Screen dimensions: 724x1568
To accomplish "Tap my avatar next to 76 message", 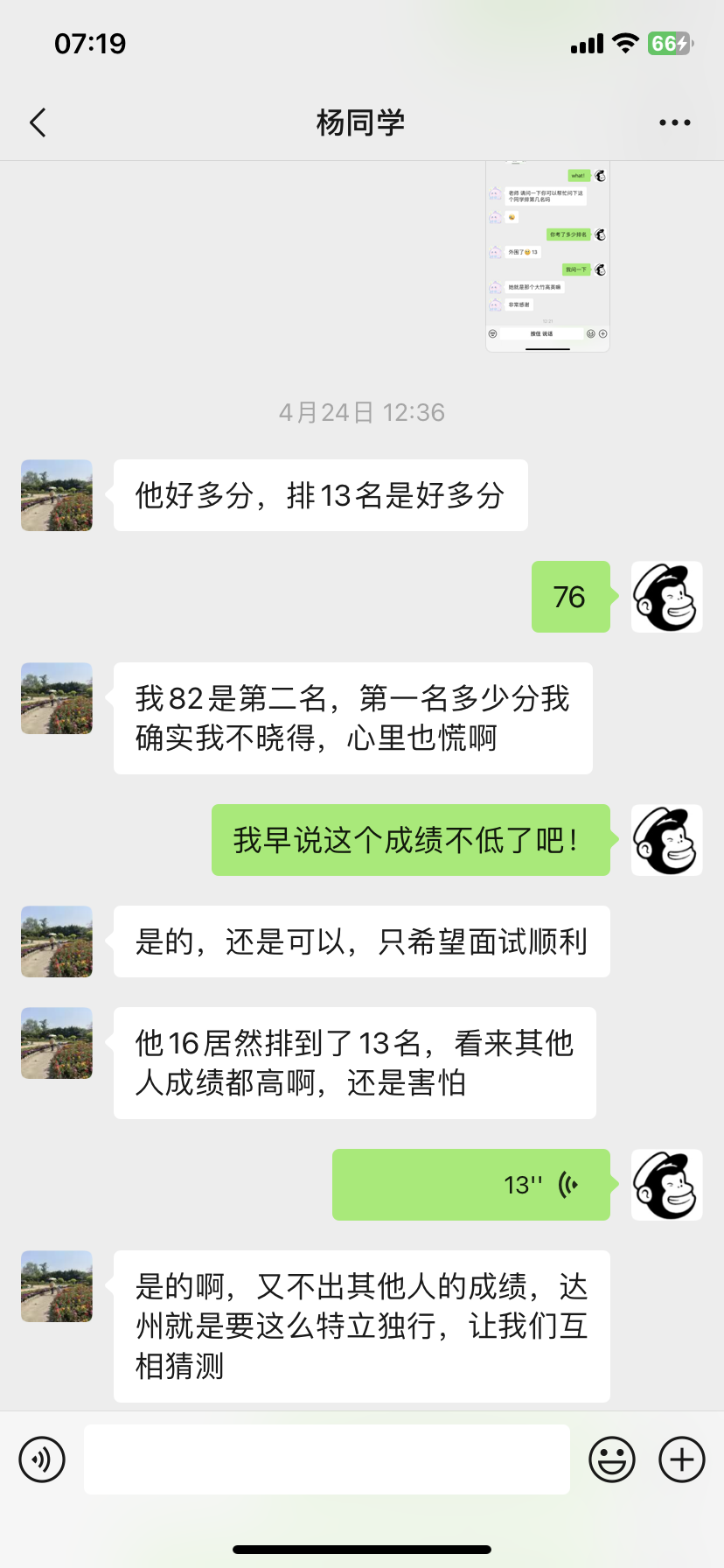I will coord(667,597).
